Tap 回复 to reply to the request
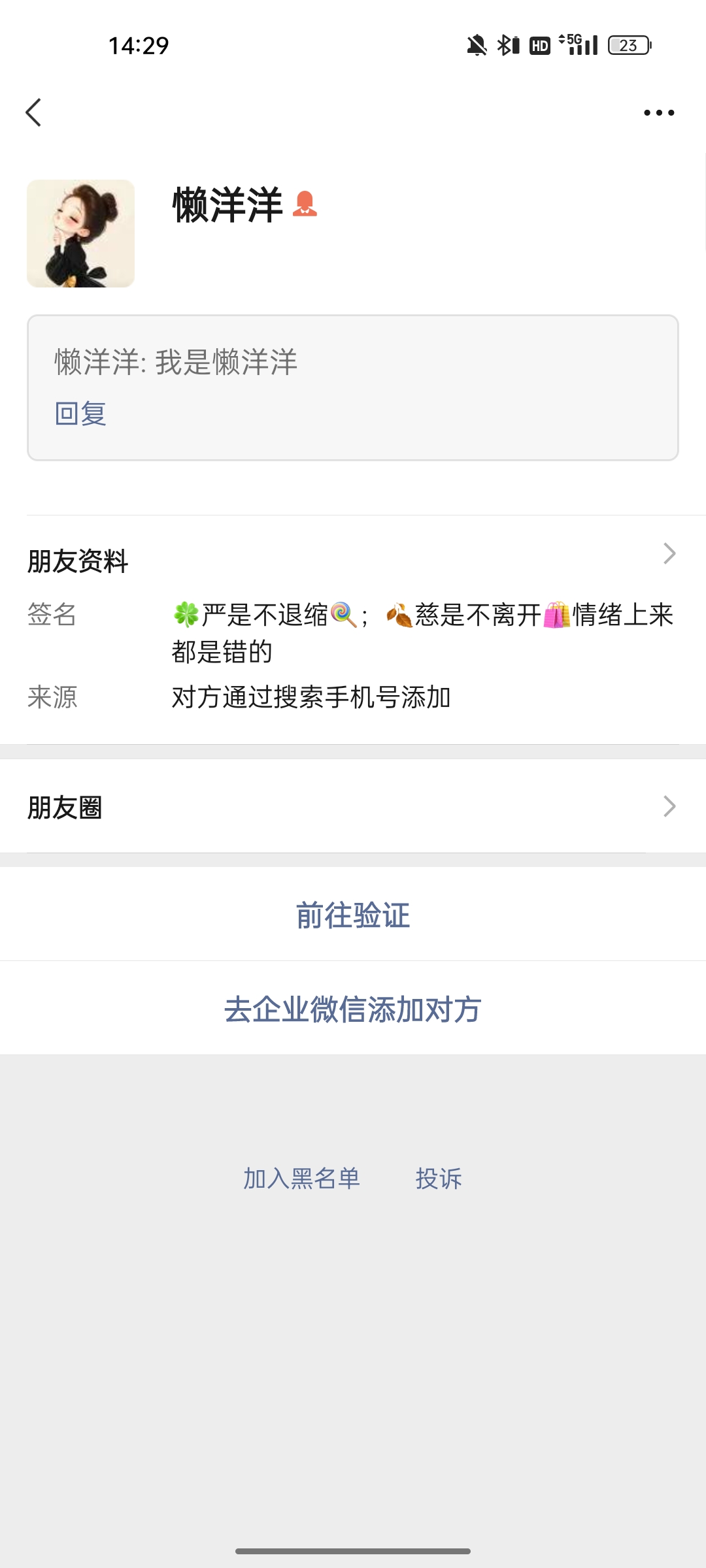 [x=80, y=414]
